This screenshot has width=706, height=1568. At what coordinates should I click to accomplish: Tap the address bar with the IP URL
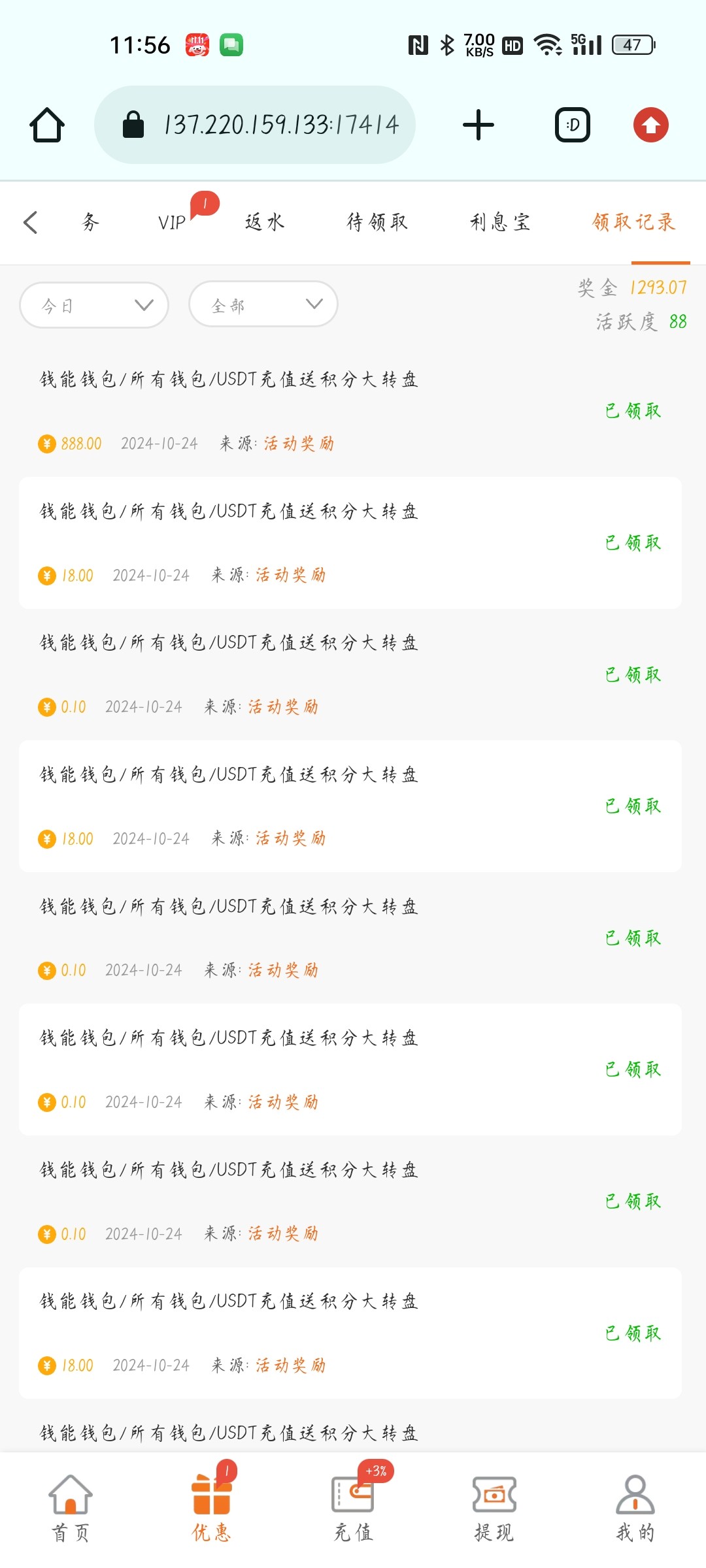click(x=255, y=125)
